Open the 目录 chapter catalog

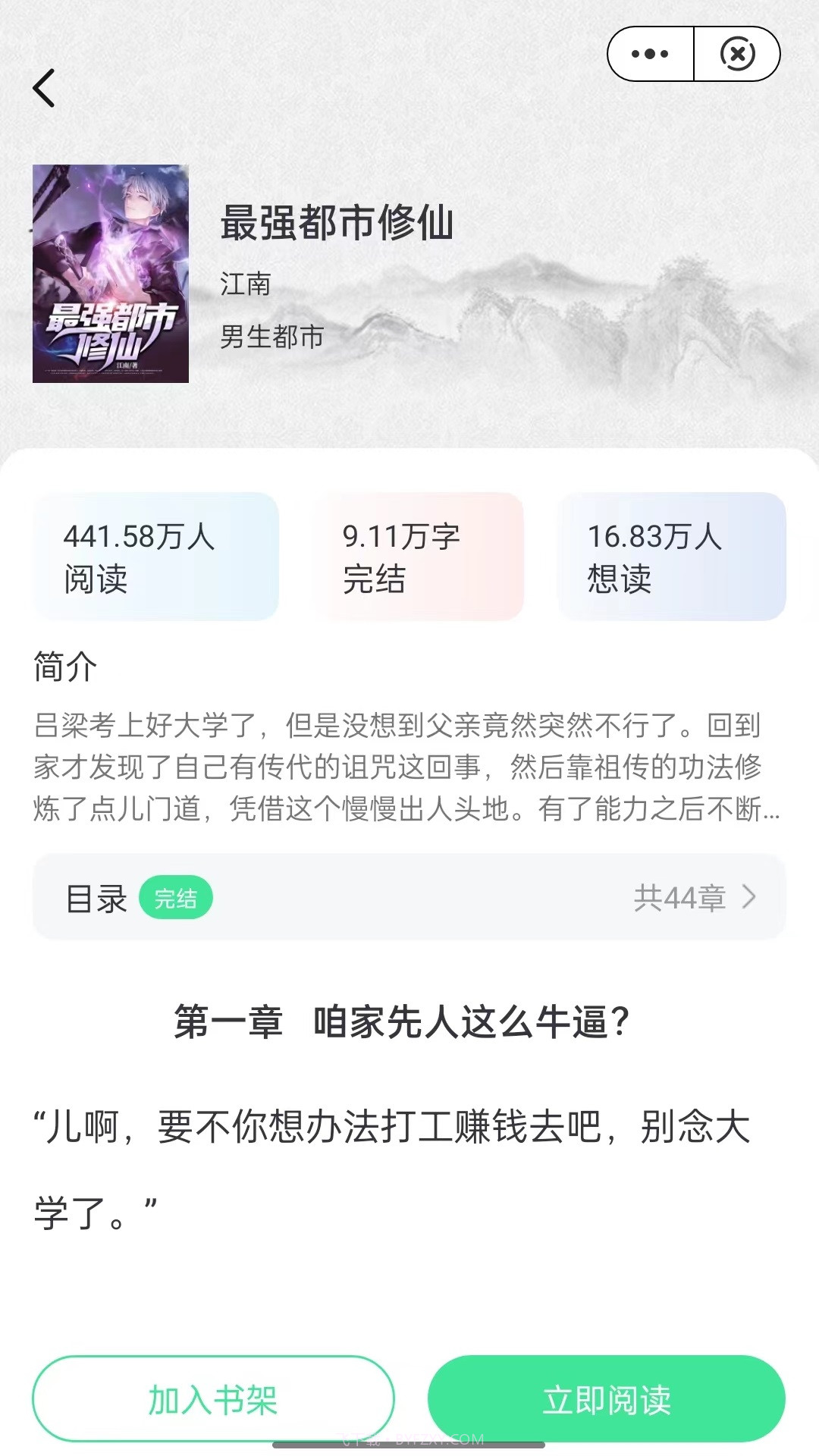99,897
